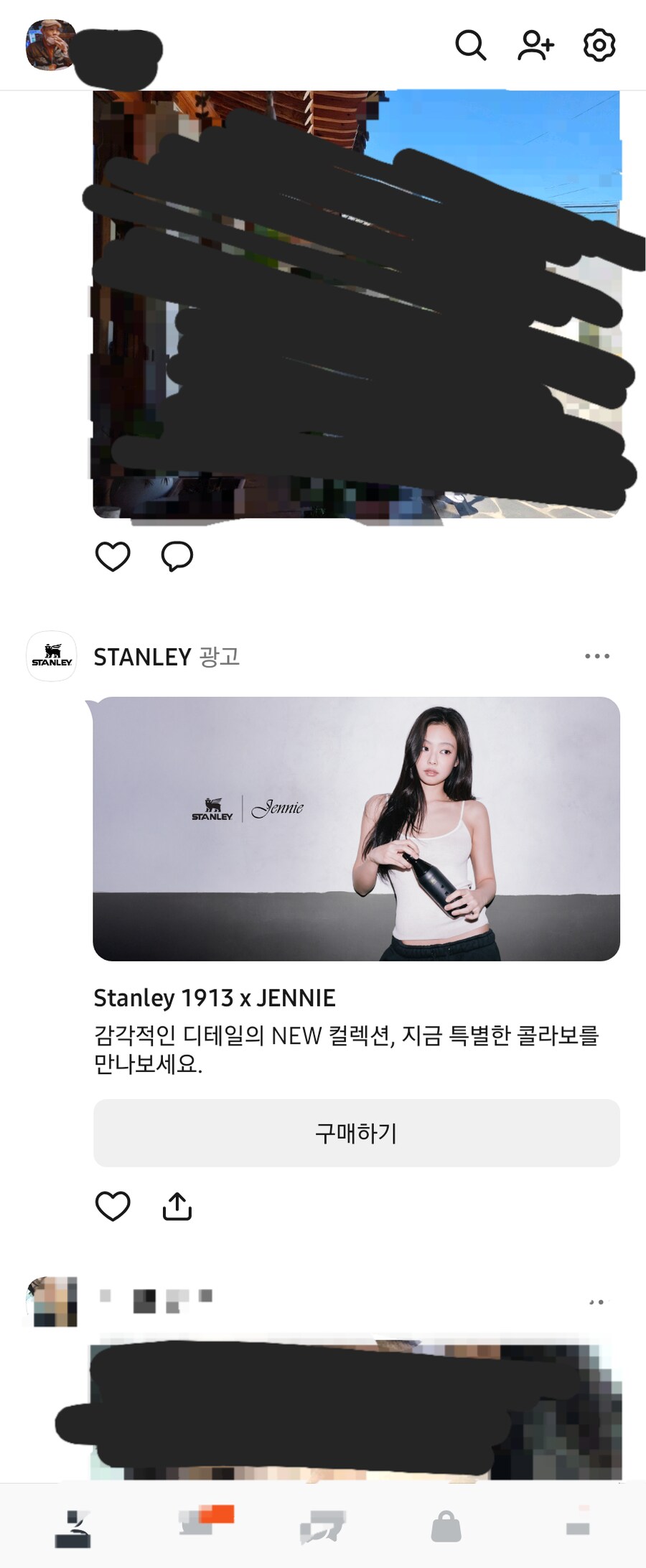Like the Stanley 1913 x JENNIE ad
646x1568 pixels.
(113, 1206)
